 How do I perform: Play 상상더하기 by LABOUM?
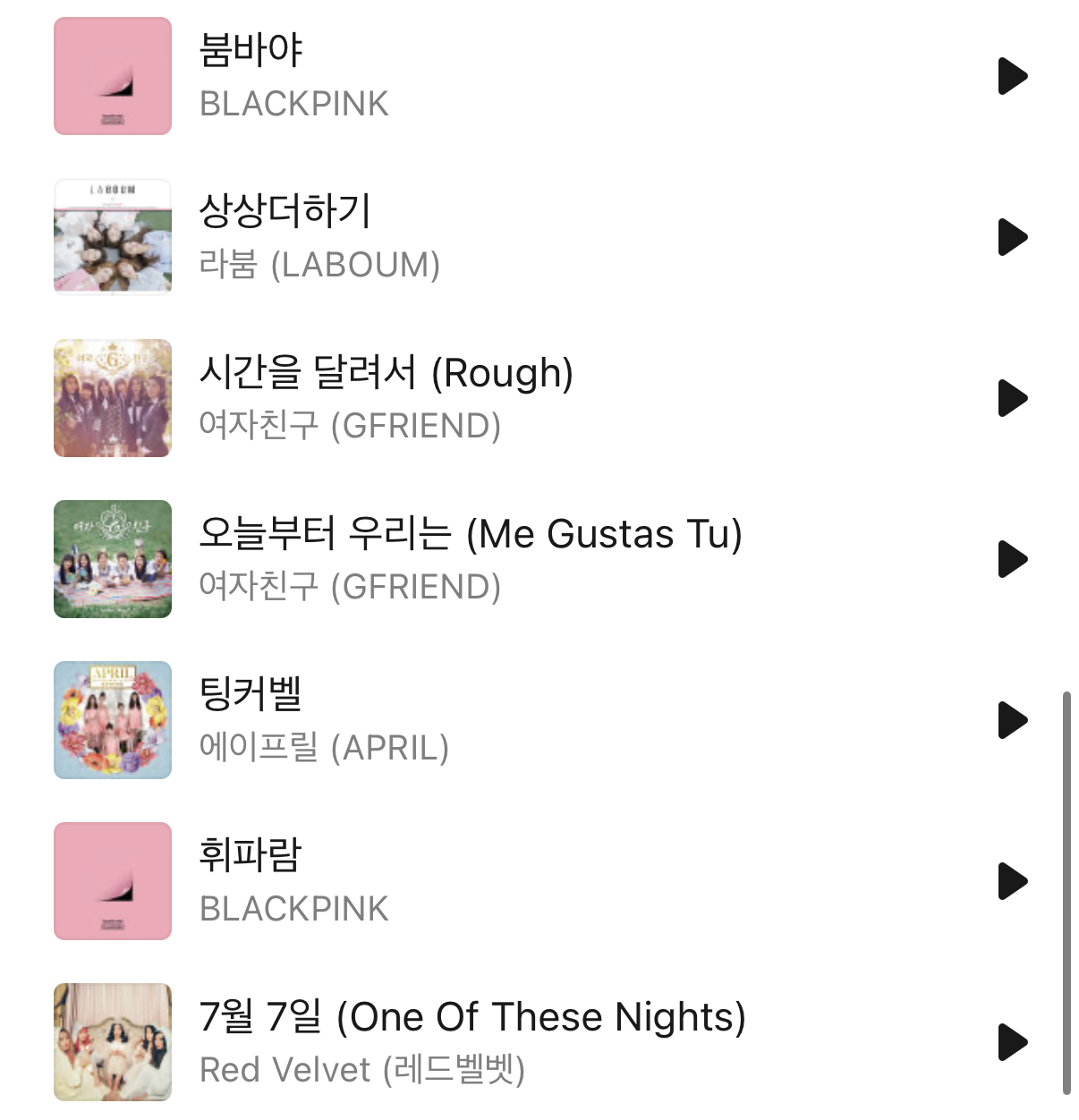tap(1012, 237)
